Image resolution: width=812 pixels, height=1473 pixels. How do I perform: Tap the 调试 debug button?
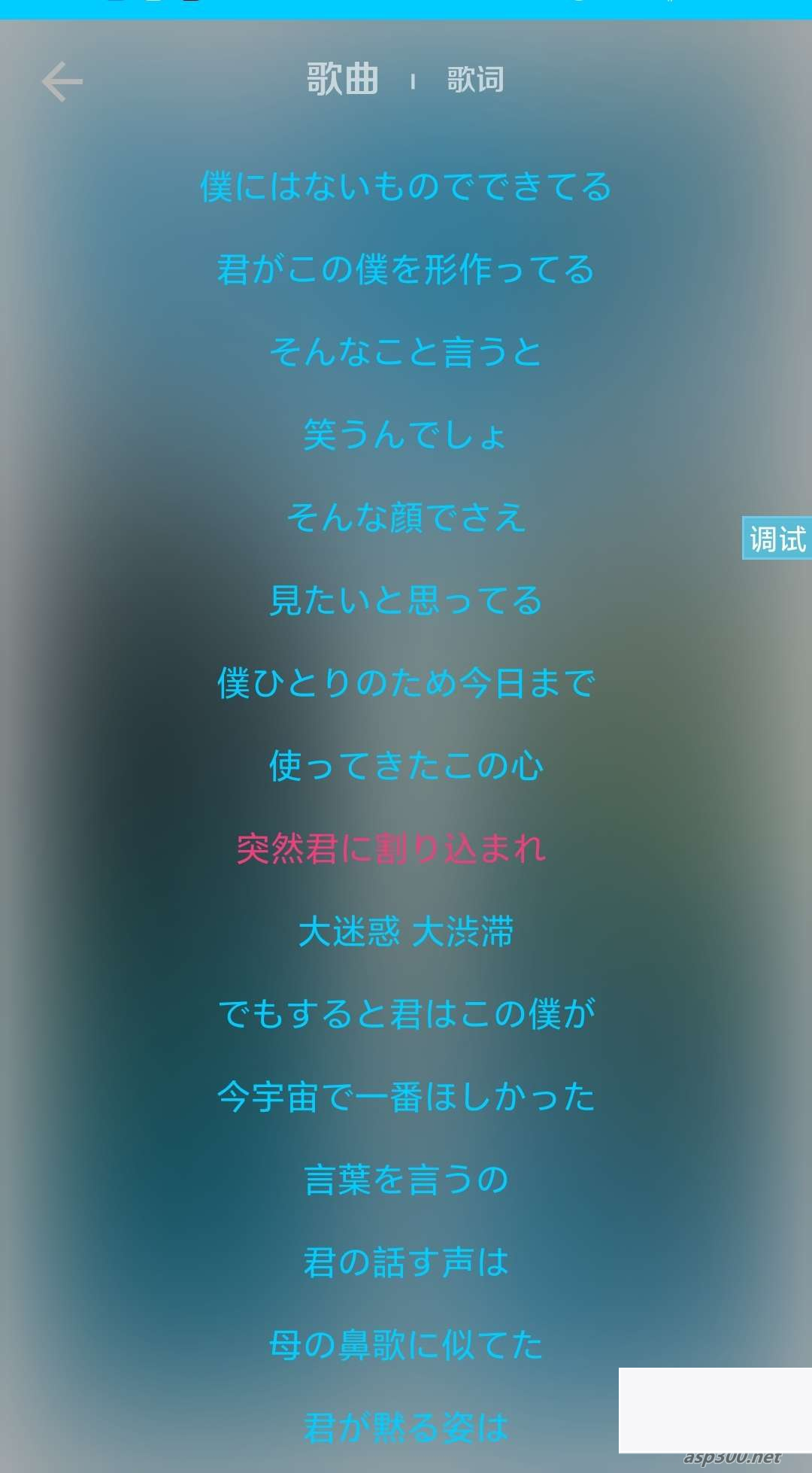pos(777,539)
